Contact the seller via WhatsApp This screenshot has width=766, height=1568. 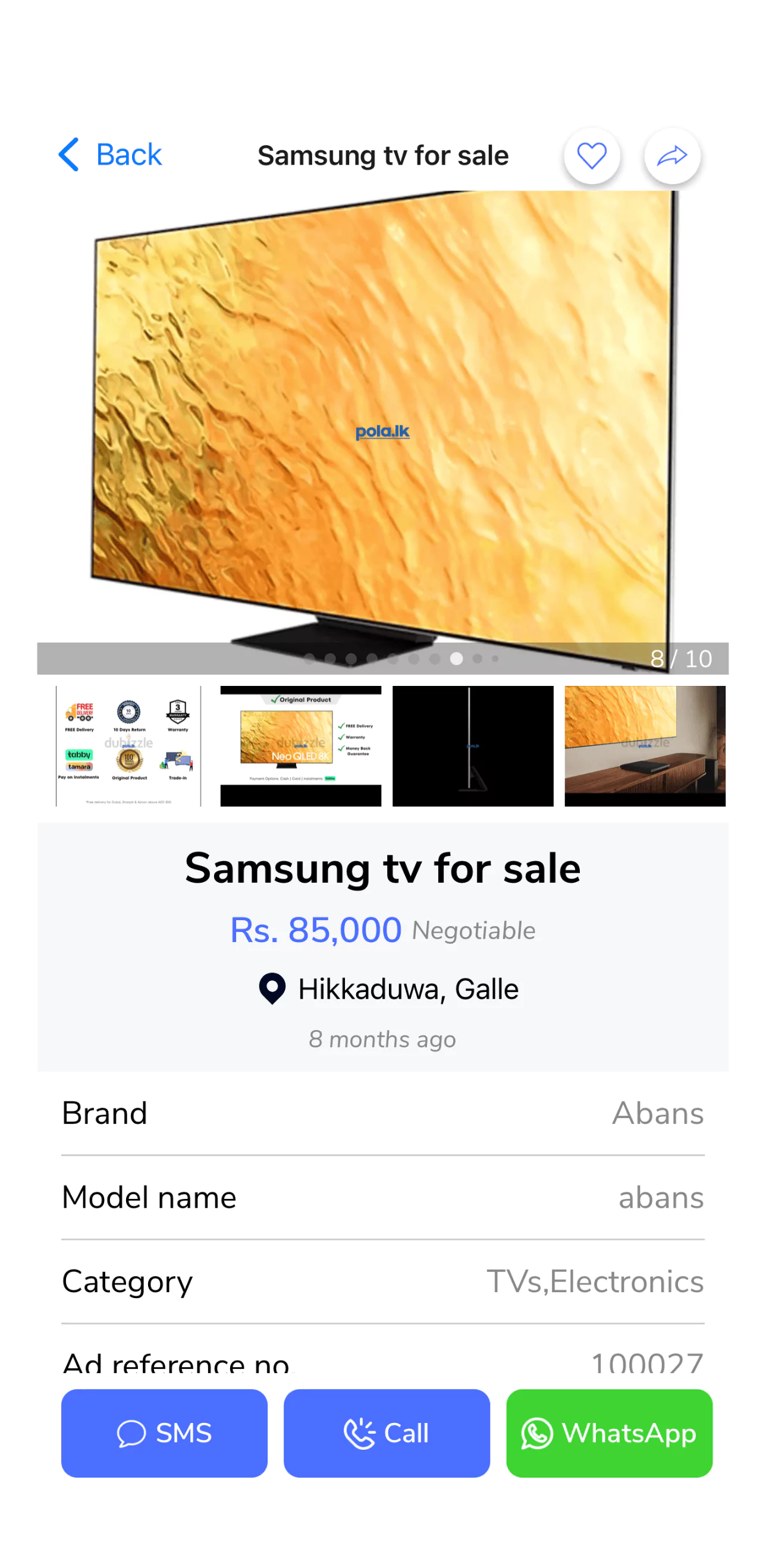(x=609, y=1433)
